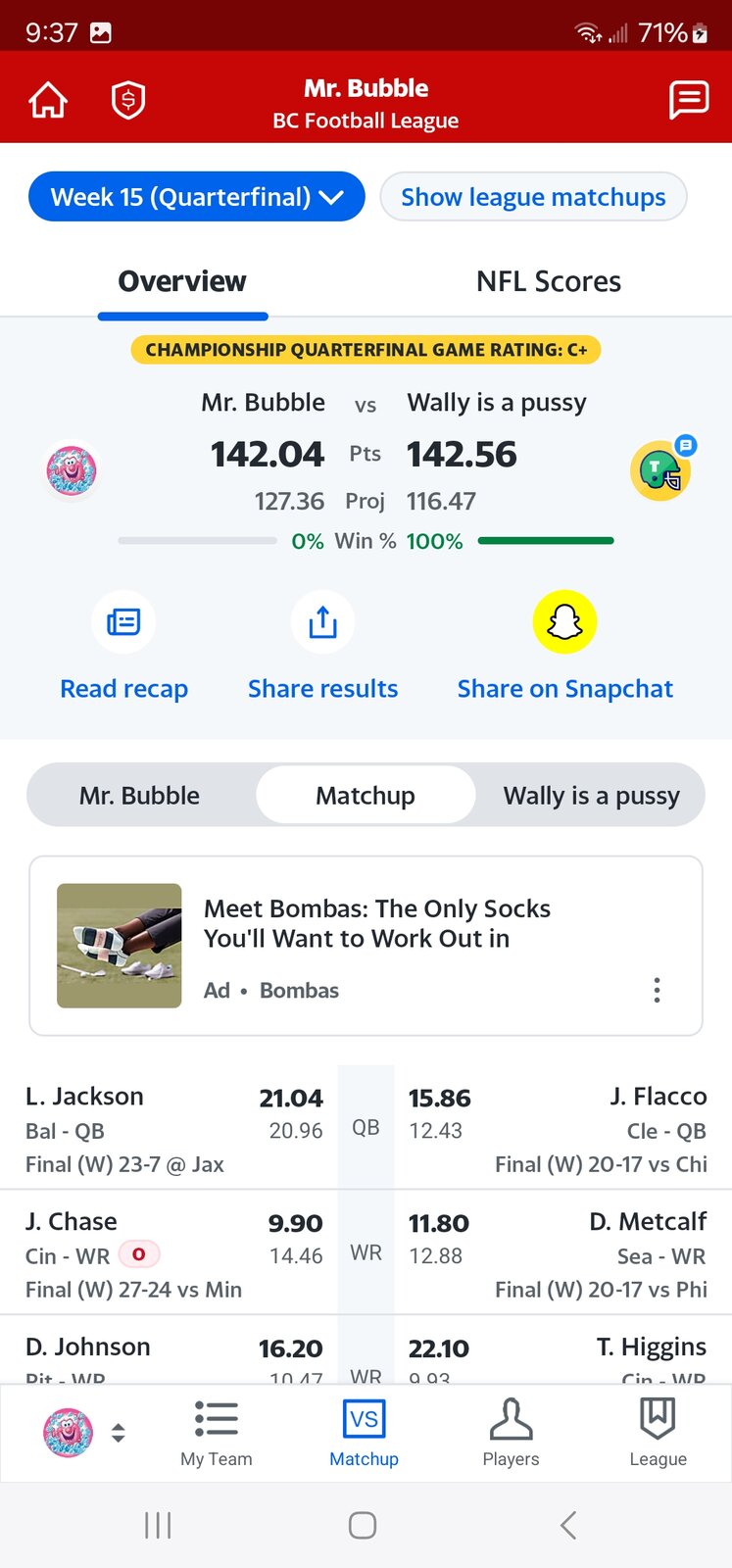
Task: Go to the Players tab
Action: coord(511,1432)
